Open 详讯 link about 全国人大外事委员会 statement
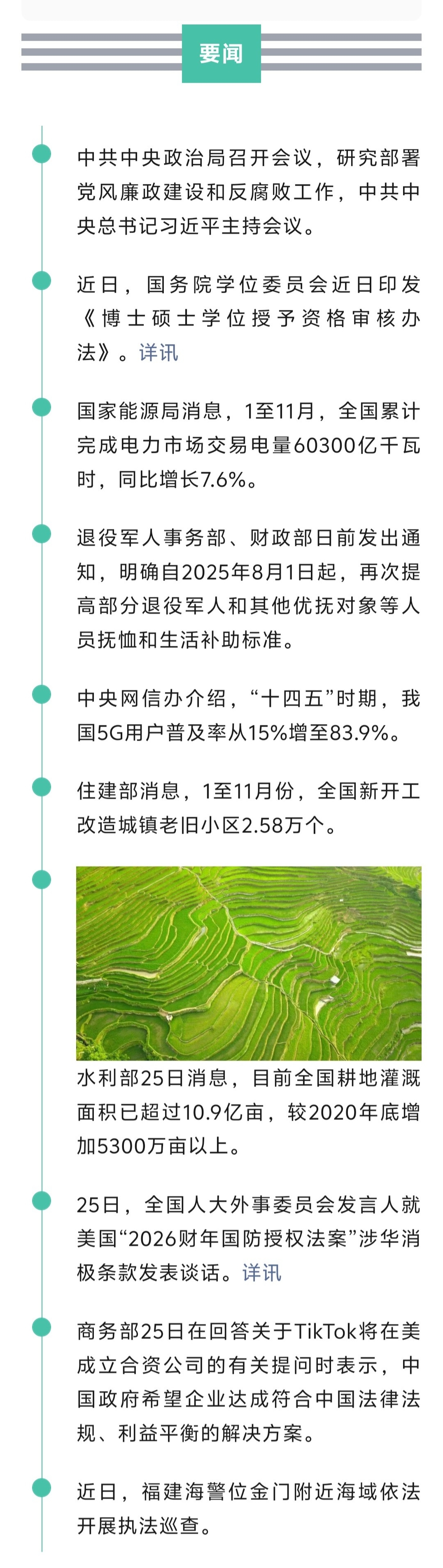Viewport: 443px width, 1568px height. pyautogui.click(x=262, y=1273)
